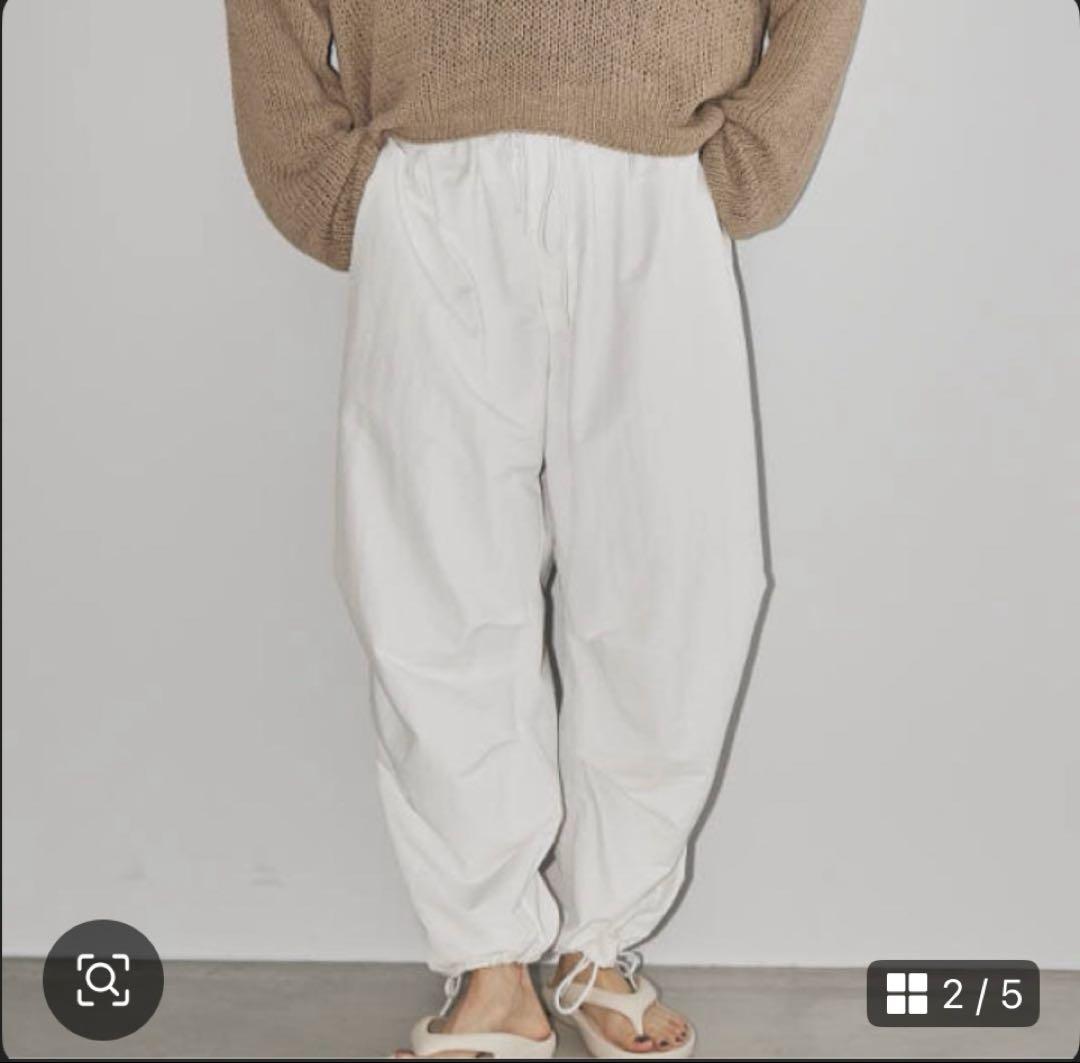The width and height of the screenshot is (1080, 1063).
Task: Open the 2 / 5 image gallery grid
Action: [x=952, y=993]
